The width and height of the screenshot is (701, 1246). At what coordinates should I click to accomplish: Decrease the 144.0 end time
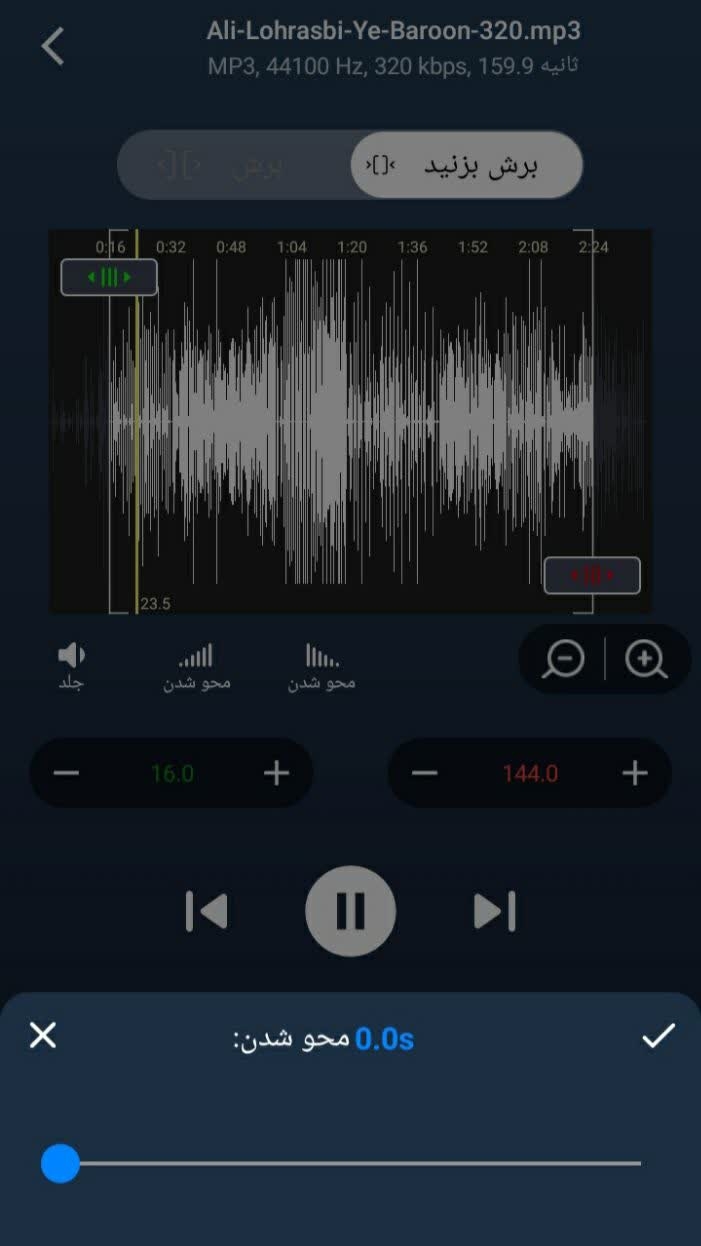425,773
